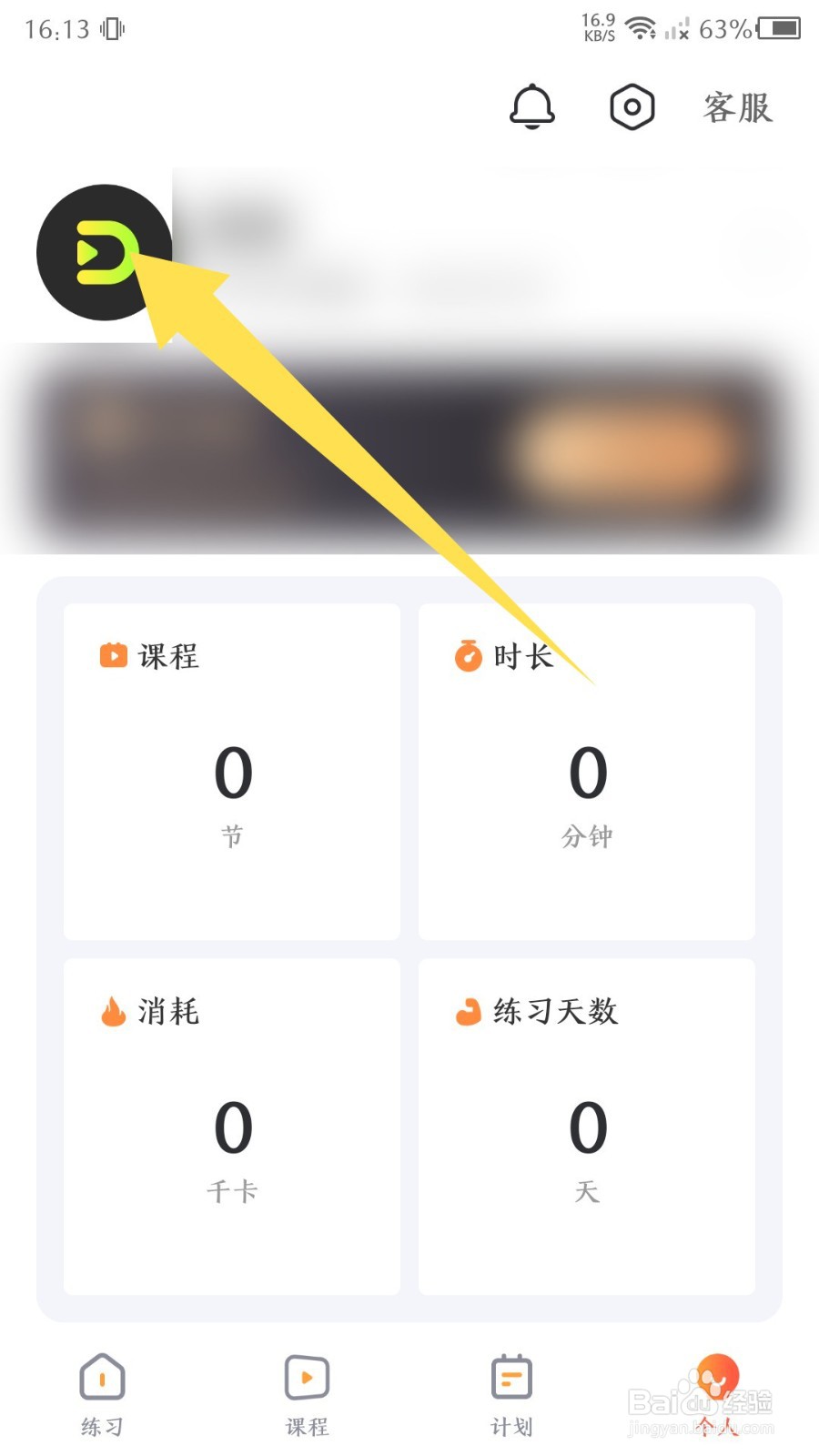Open the settings gear icon

(x=632, y=106)
